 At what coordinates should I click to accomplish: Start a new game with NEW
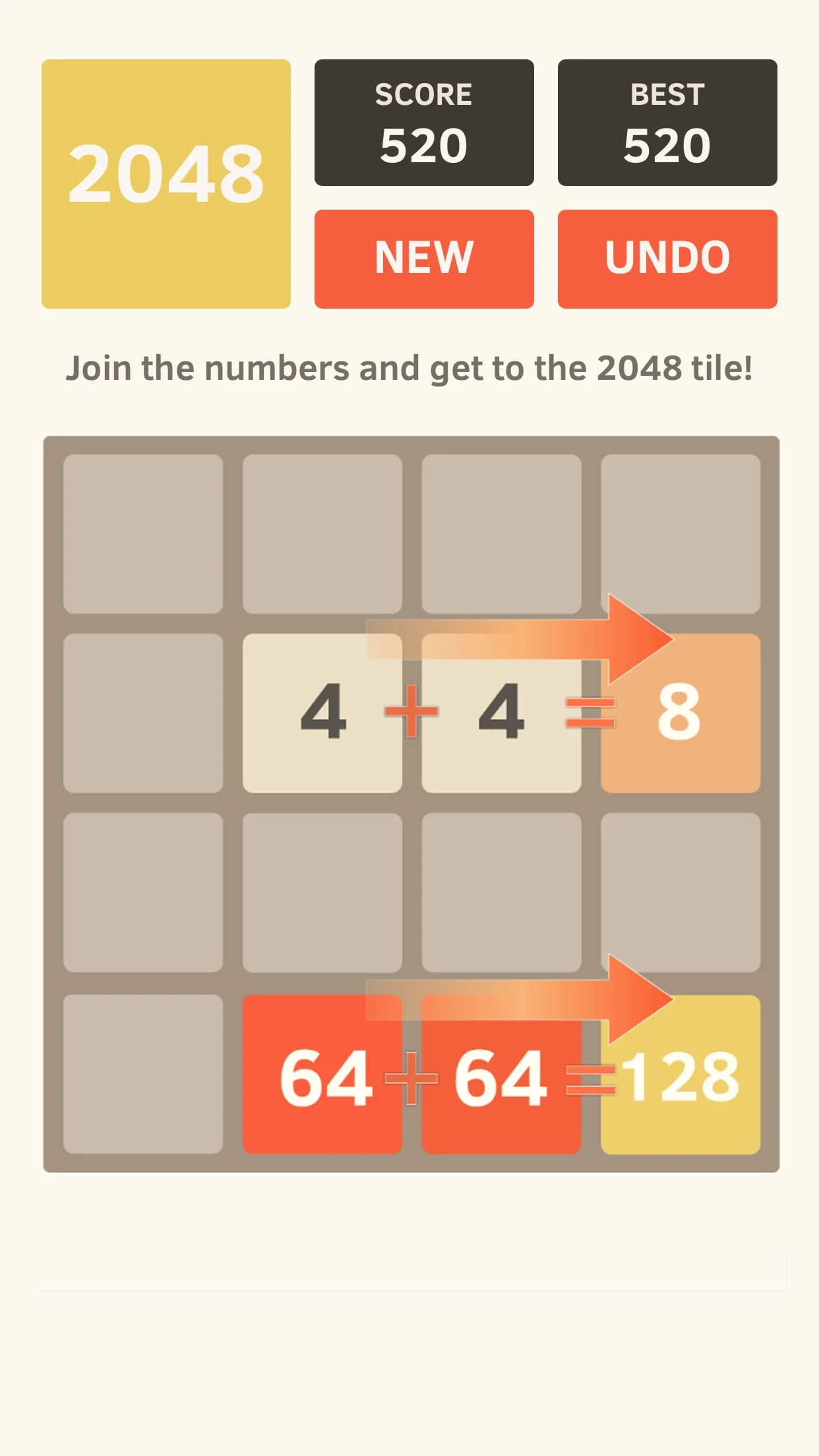pos(424,258)
